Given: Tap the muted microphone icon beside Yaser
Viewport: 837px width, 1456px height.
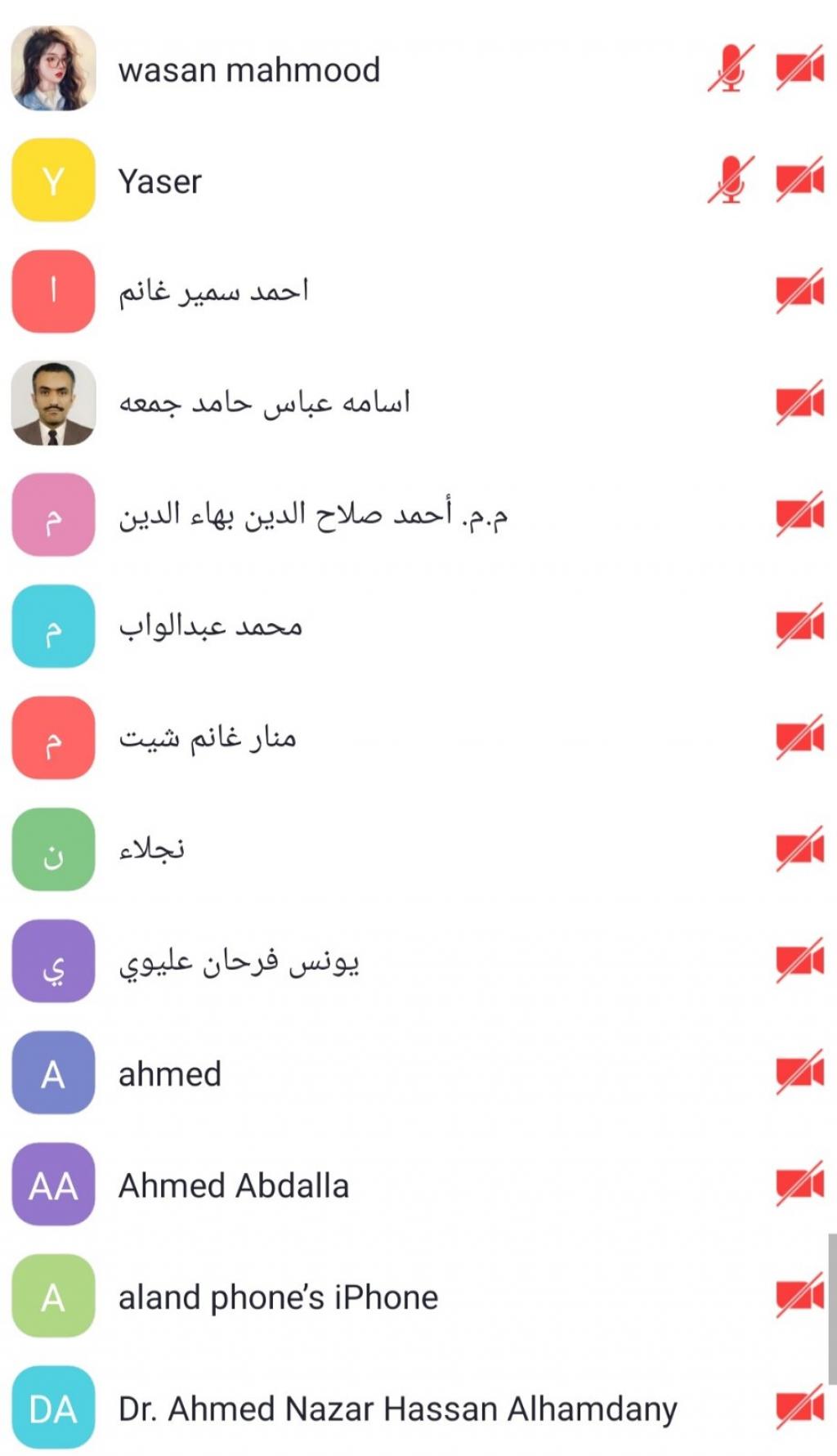Looking at the screenshot, I should pyautogui.click(x=731, y=180).
